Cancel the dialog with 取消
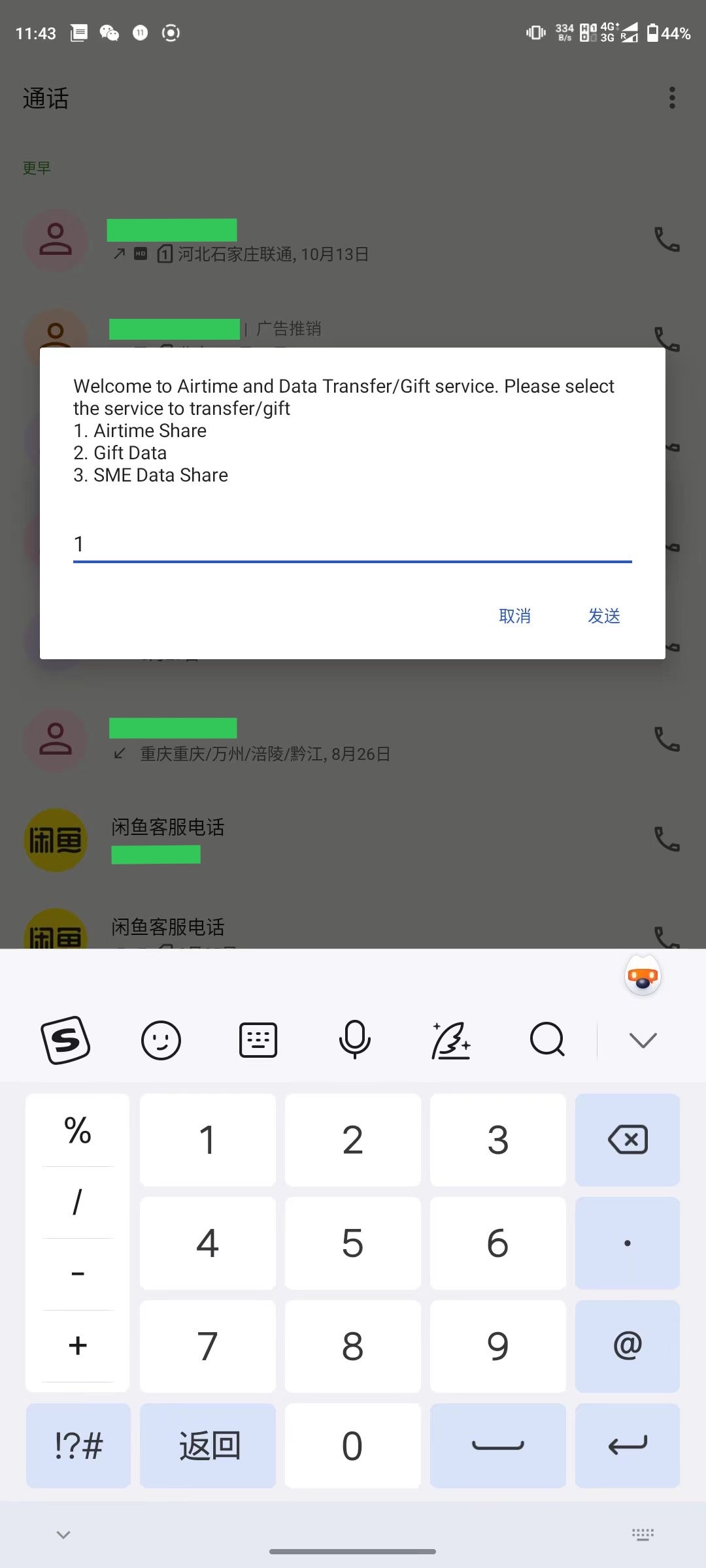The image size is (706, 1568). pos(514,616)
